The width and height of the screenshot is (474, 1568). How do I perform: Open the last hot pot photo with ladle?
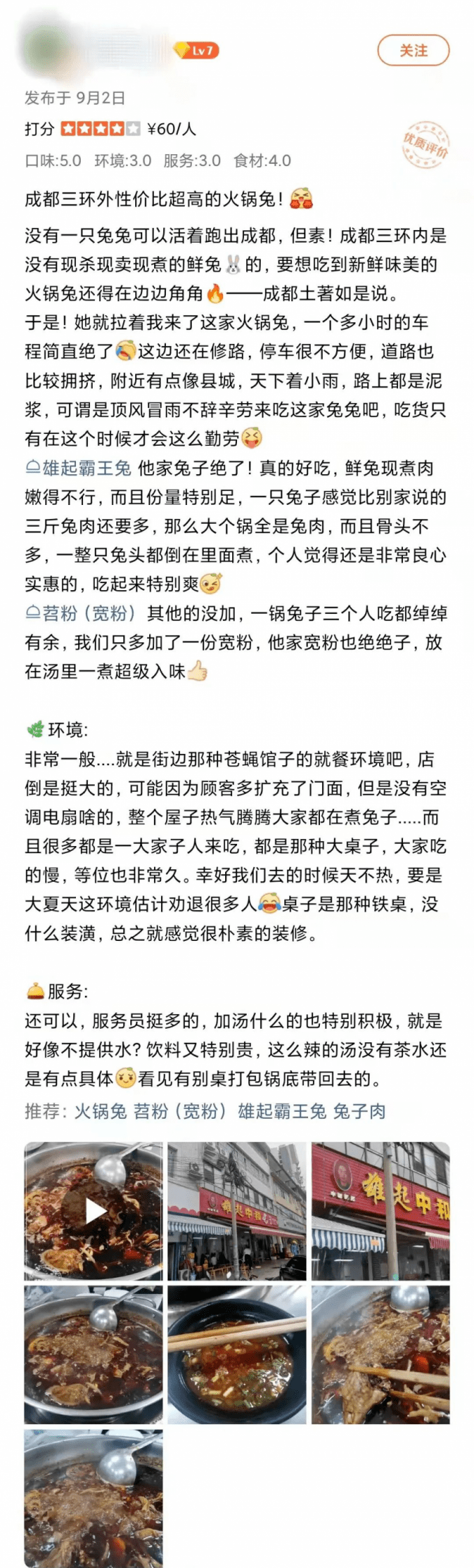93,1498
